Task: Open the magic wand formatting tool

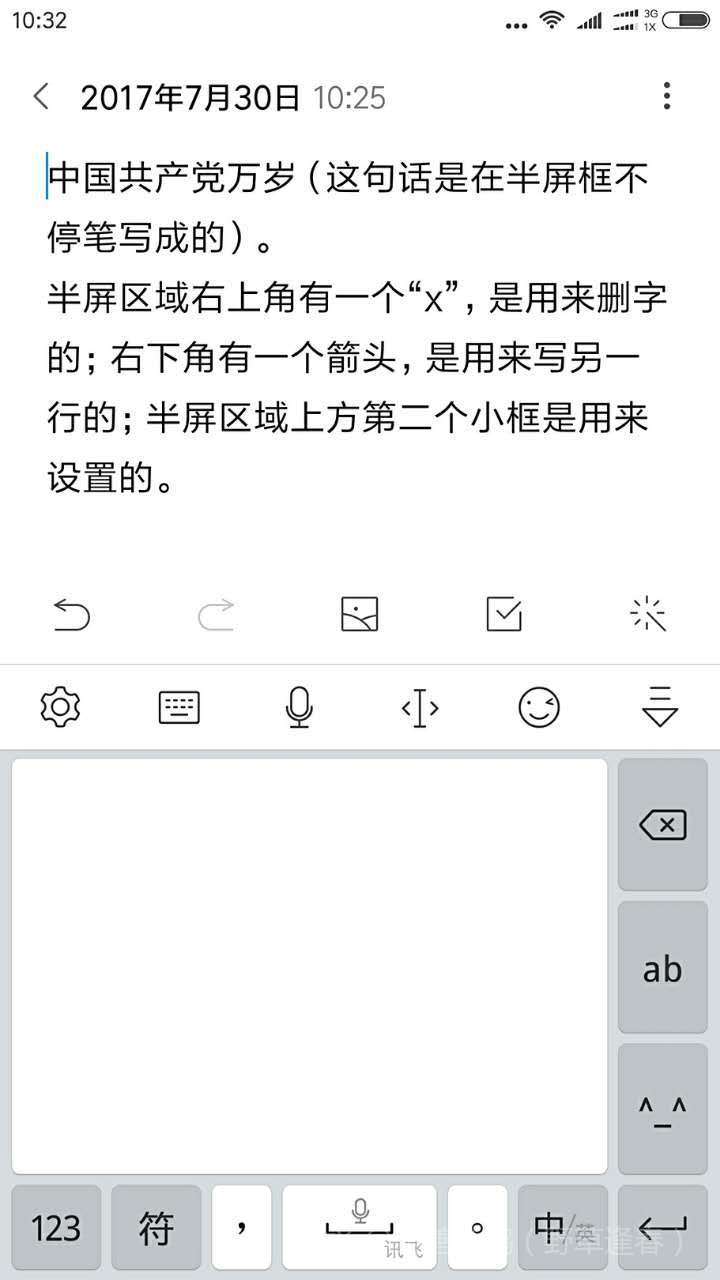Action: tap(649, 614)
